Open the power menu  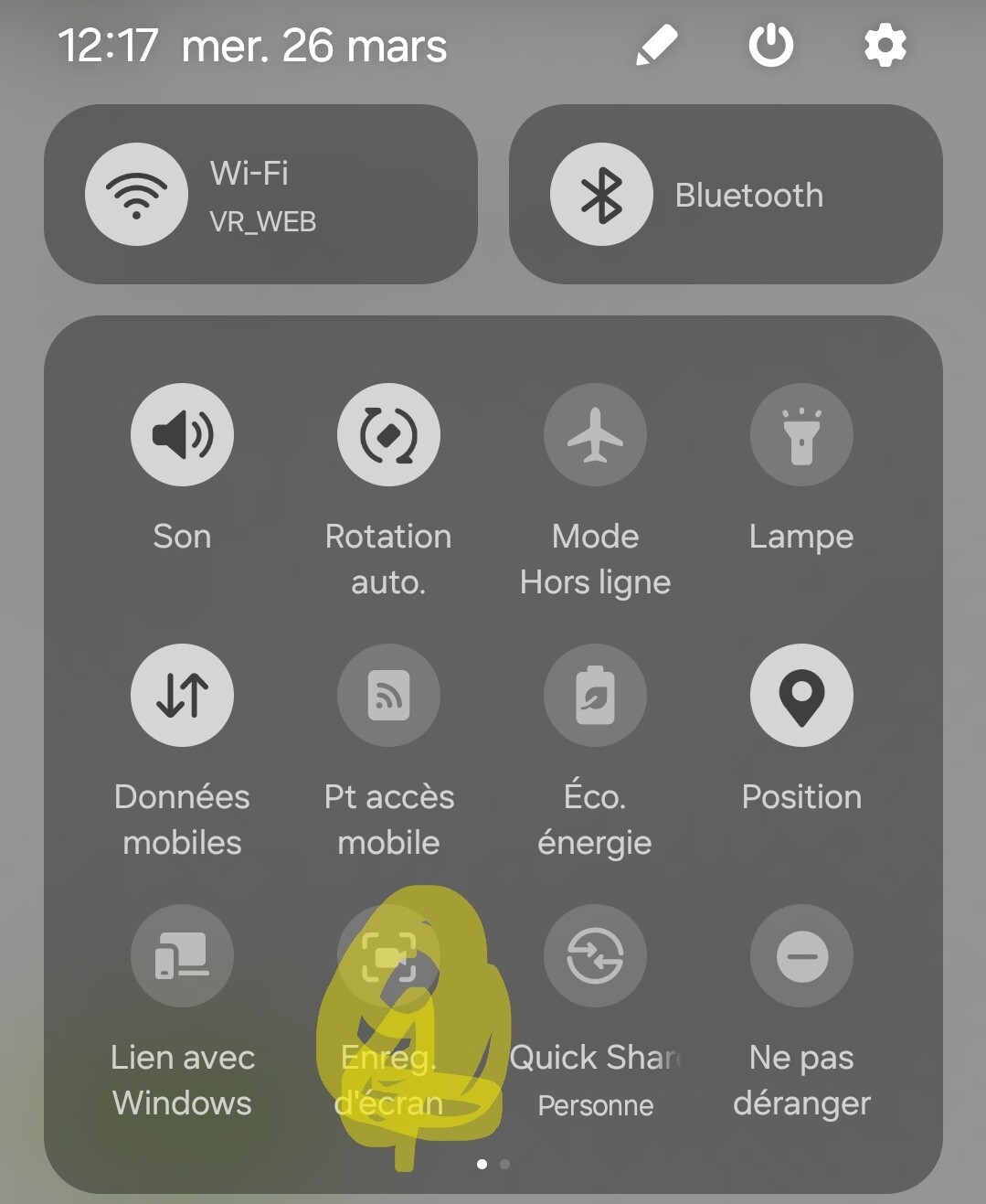pos(770,46)
